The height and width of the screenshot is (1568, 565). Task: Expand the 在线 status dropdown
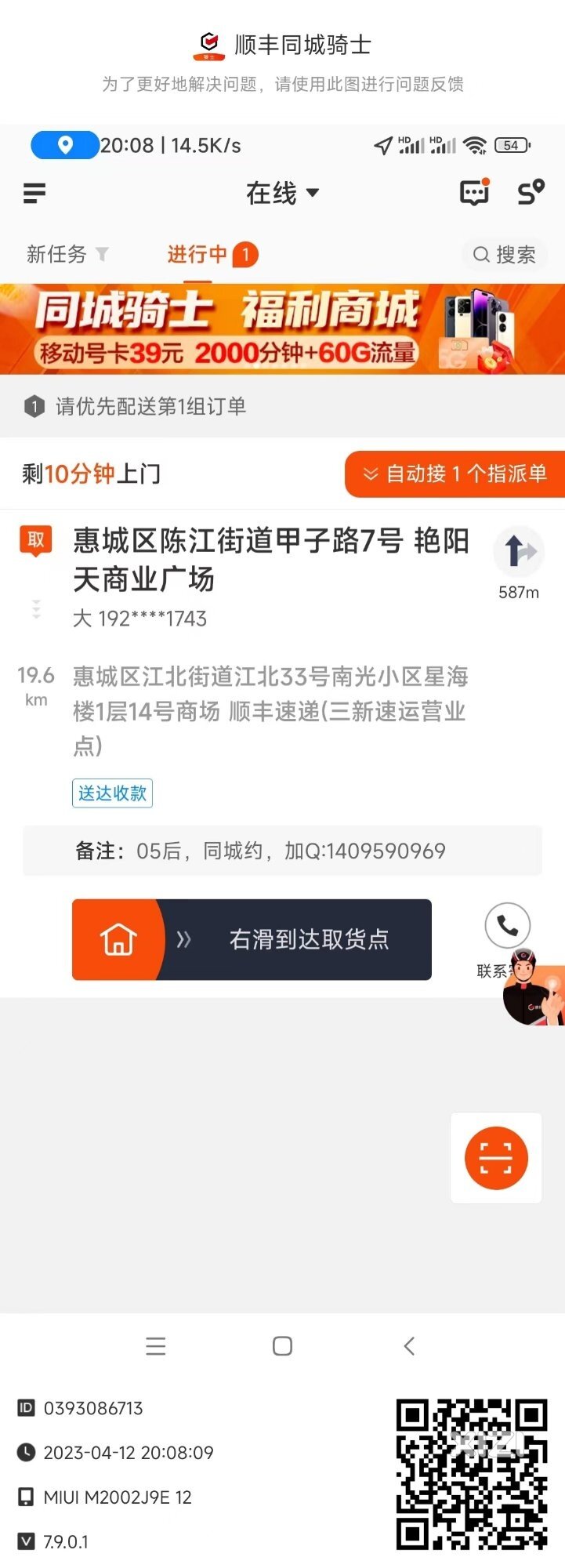pos(282,193)
